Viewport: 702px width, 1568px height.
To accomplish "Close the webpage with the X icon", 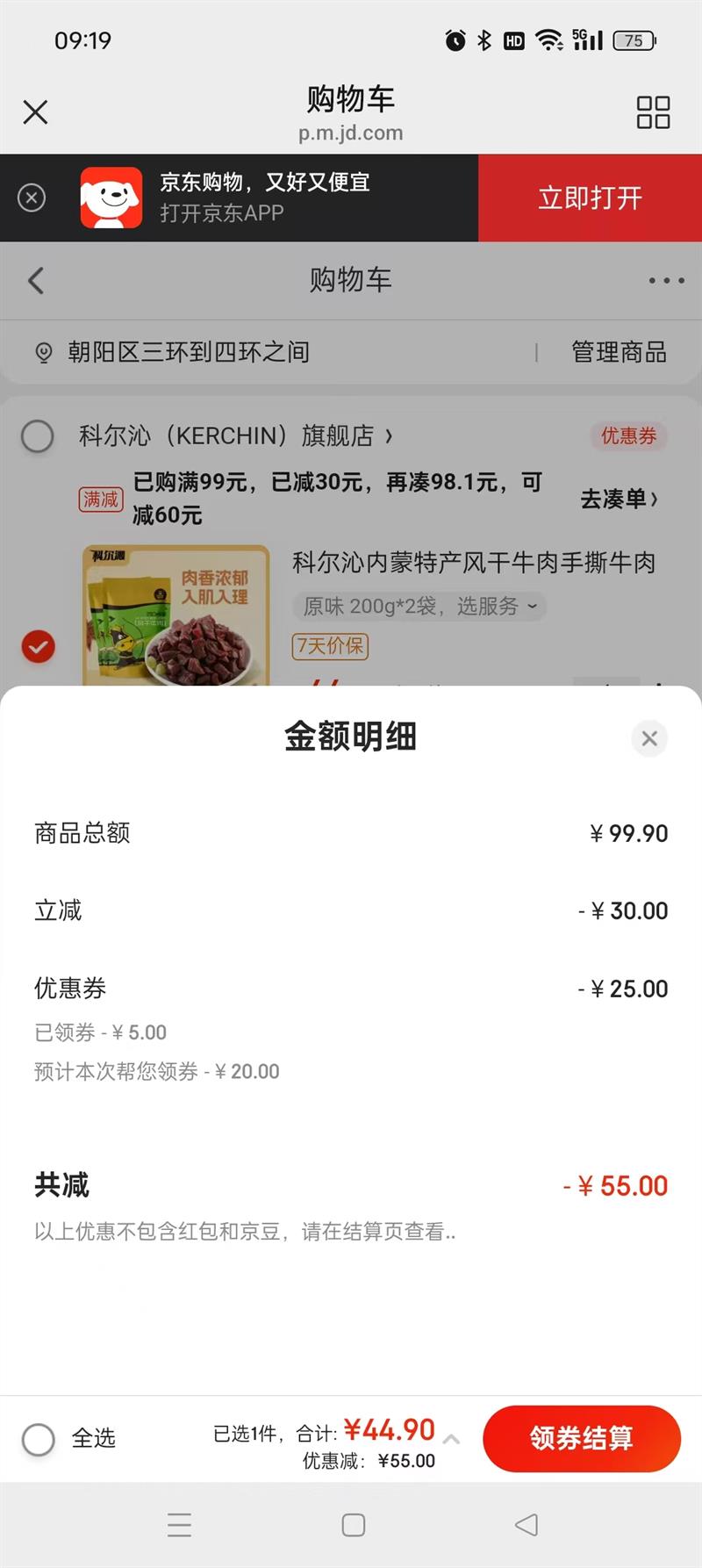I will [x=35, y=112].
